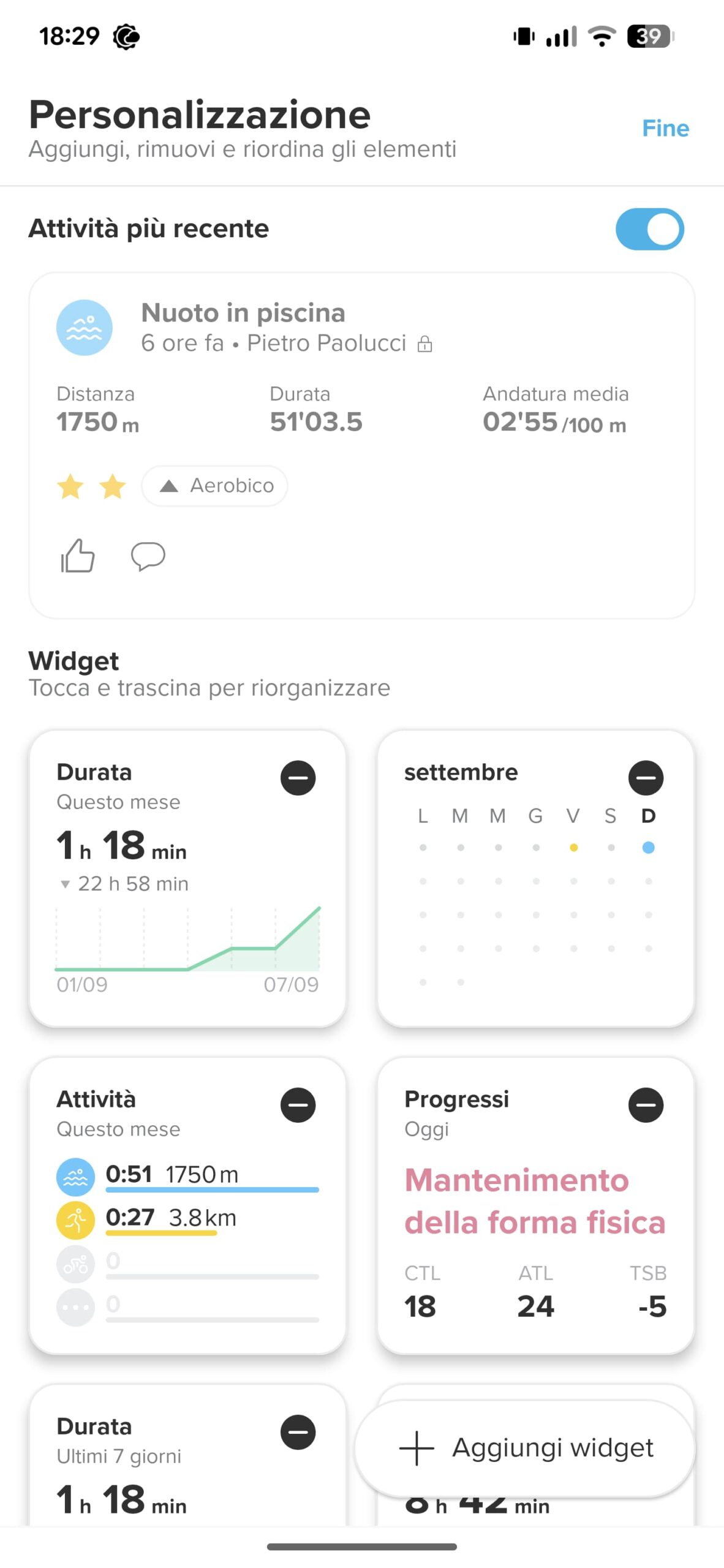Remove the Durata Questo mese widget
Image resolution: width=724 pixels, height=1568 pixels.
[x=298, y=778]
